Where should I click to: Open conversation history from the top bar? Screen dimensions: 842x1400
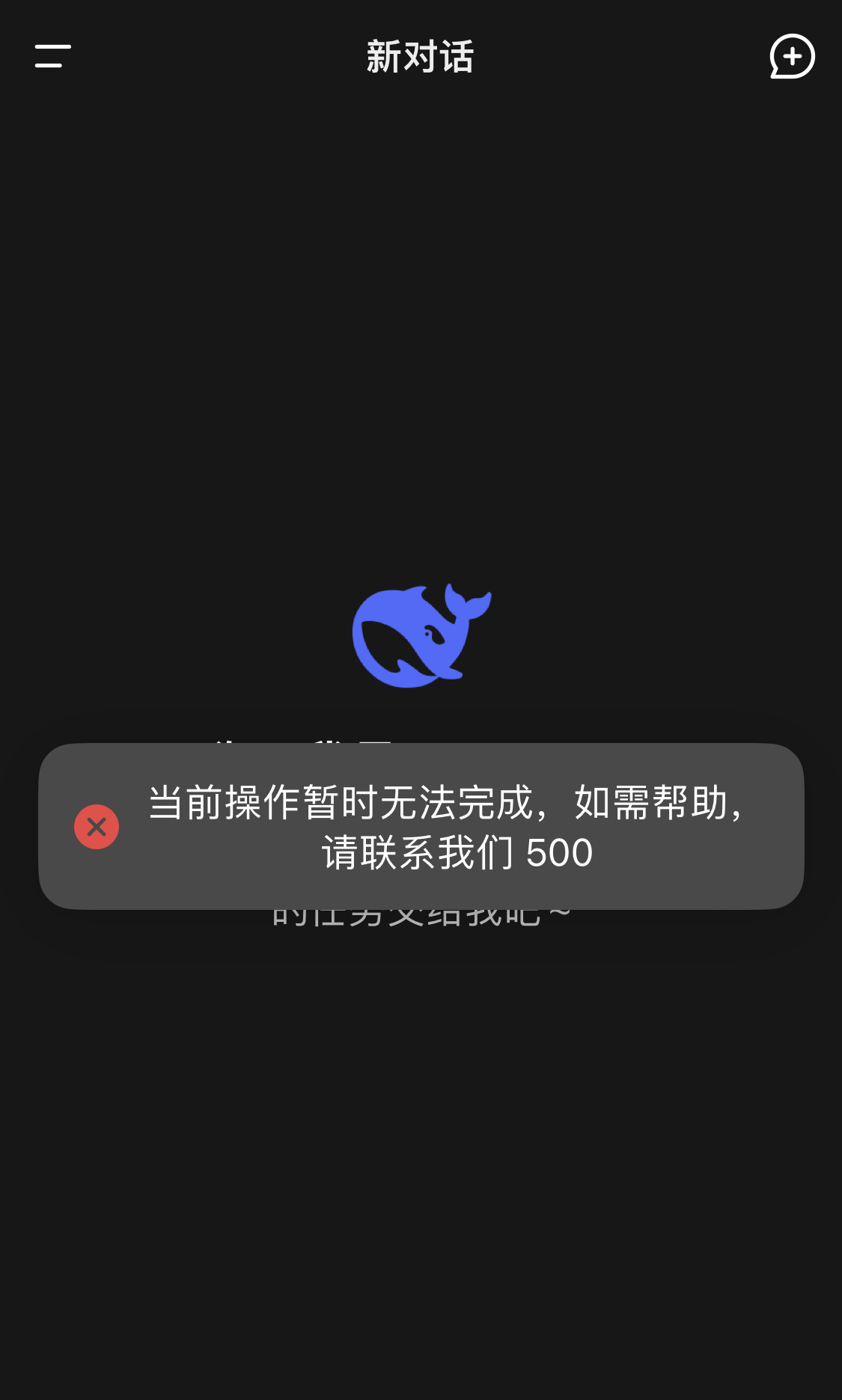50,57
